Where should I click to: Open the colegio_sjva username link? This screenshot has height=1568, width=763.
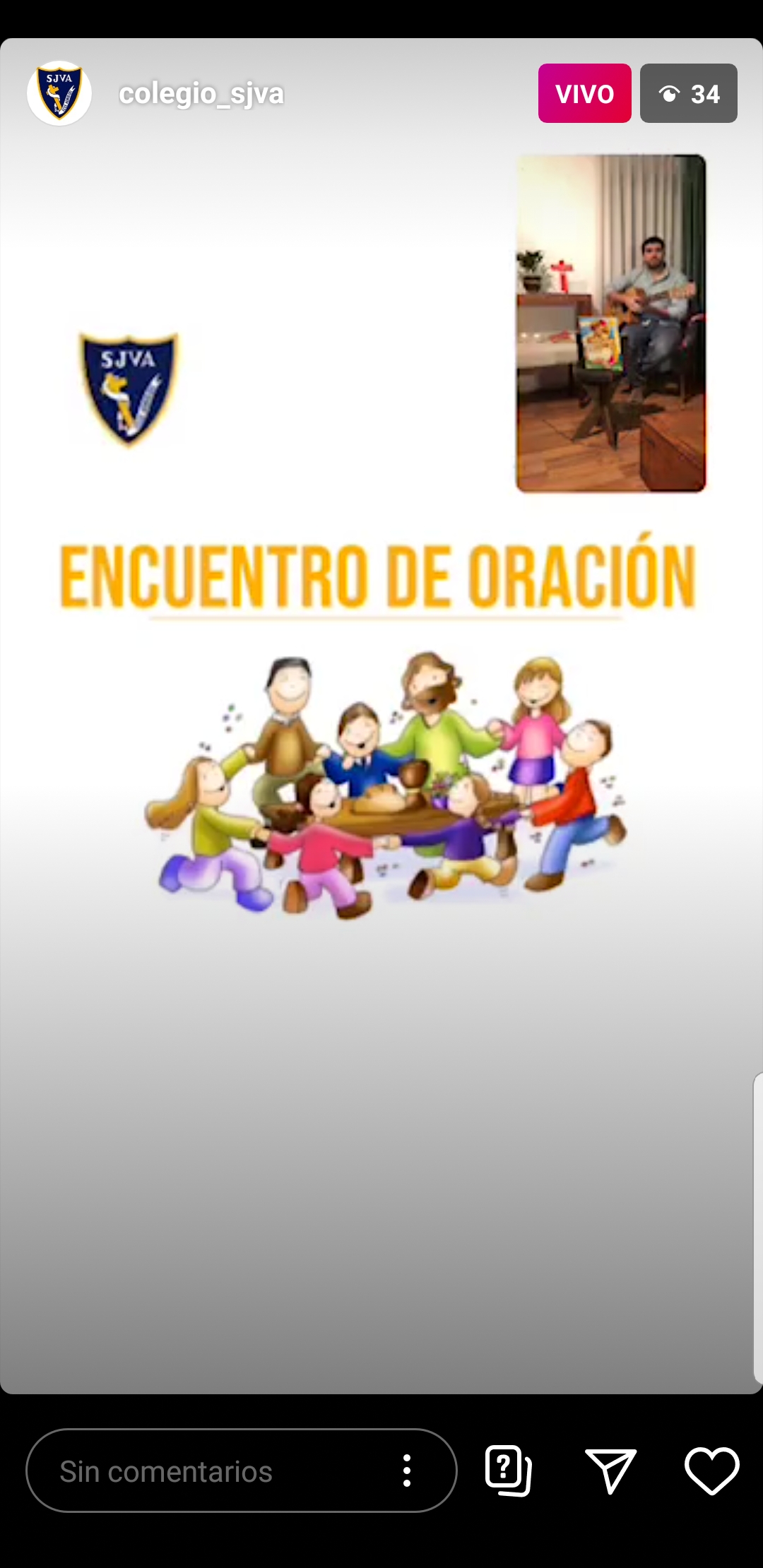(201, 94)
